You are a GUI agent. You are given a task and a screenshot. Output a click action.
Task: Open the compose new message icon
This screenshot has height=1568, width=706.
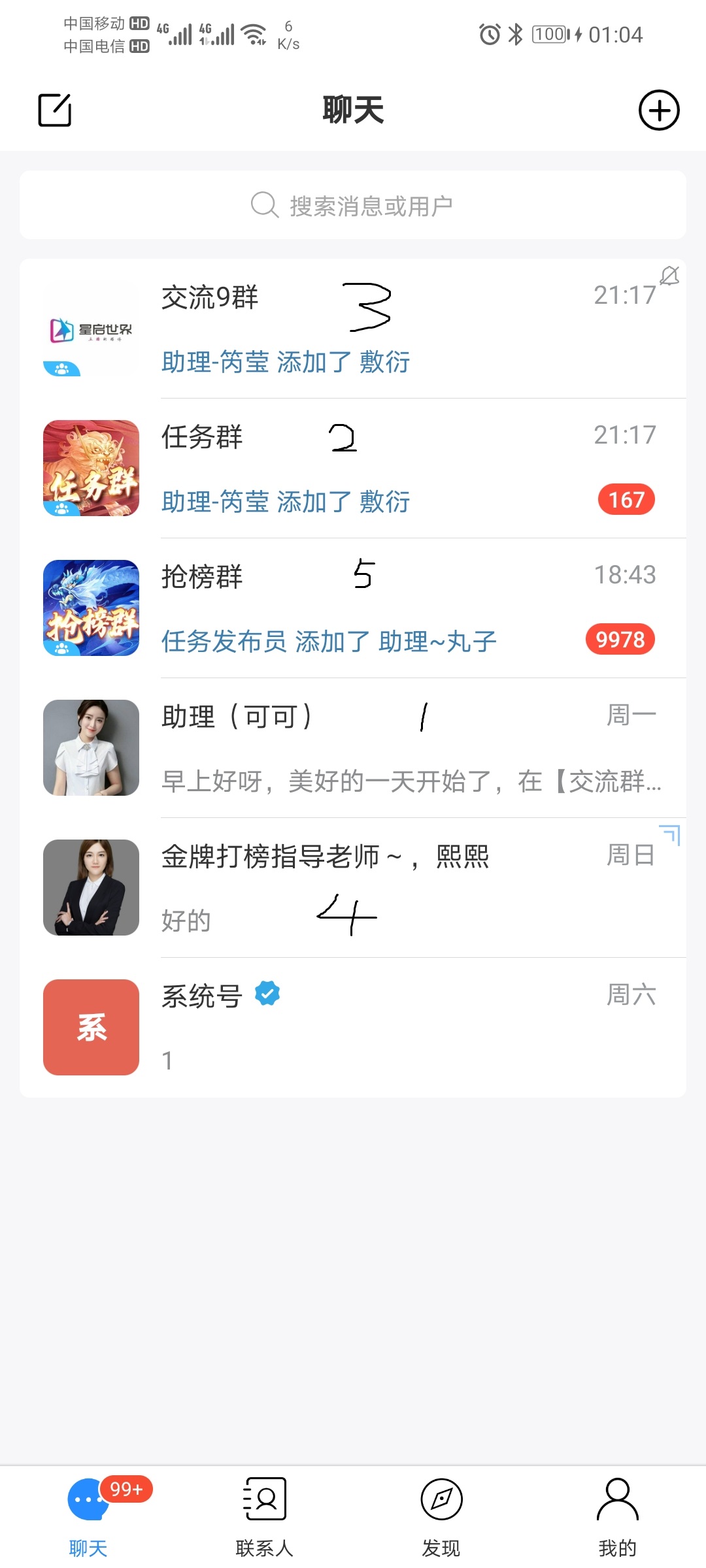[55, 110]
